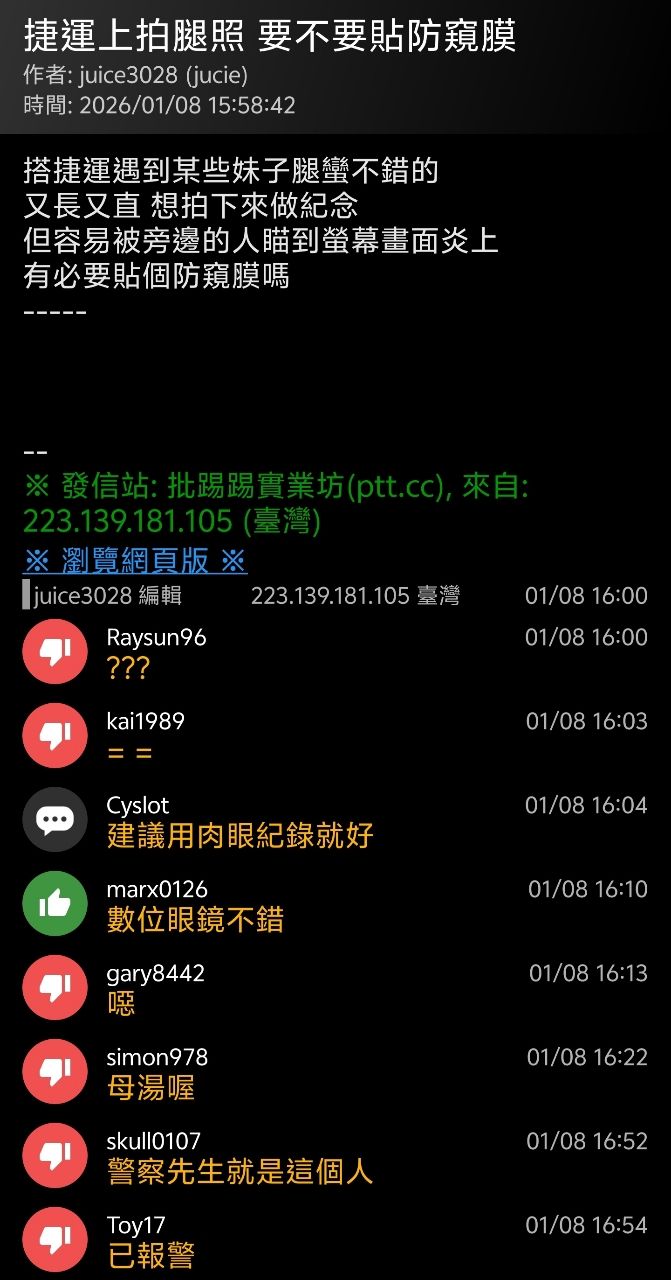Open the 瀏覽網頁版 web version link
Image resolution: width=671 pixels, height=1280 pixels.
tap(135, 561)
